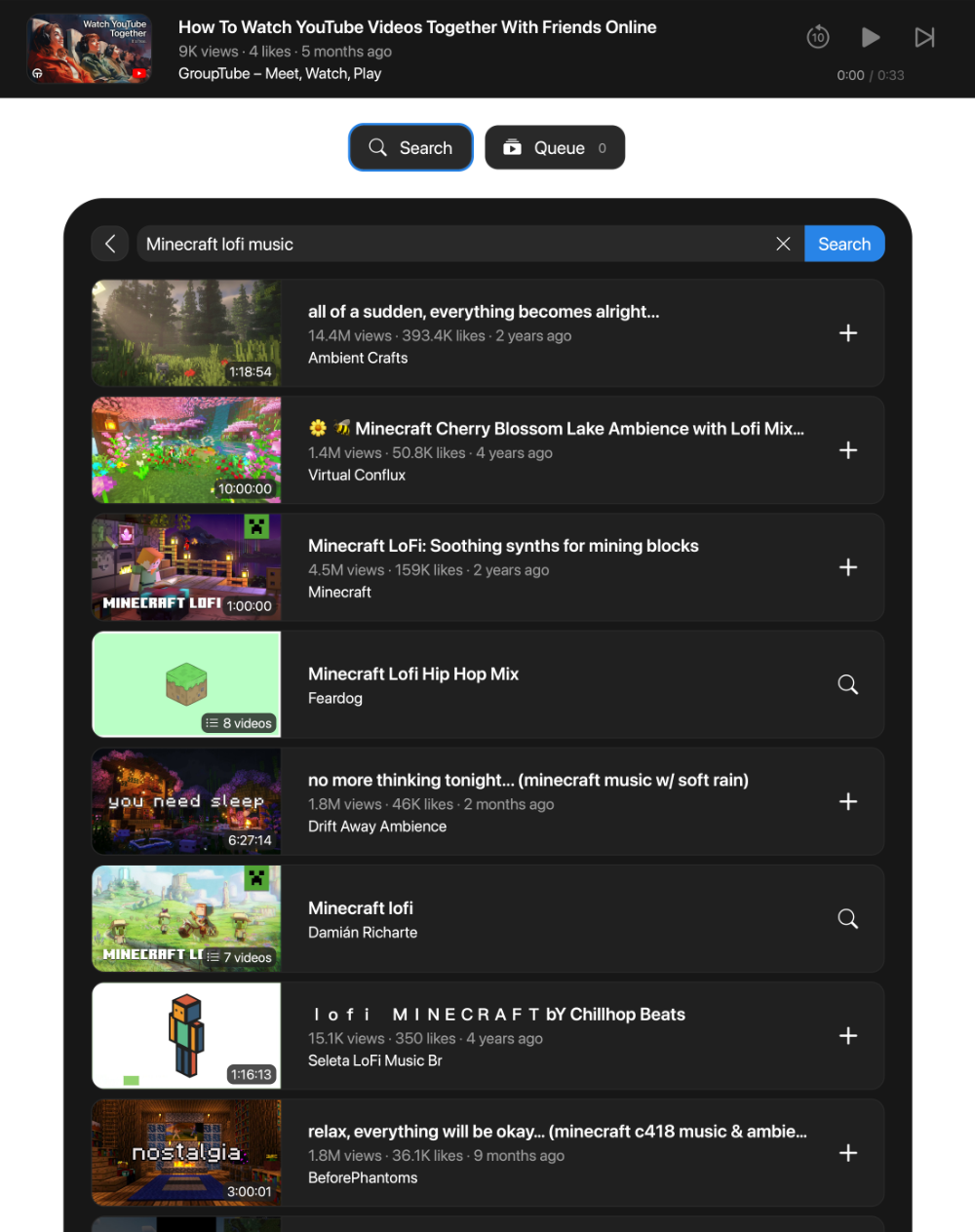This screenshot has width=975, height=1232.
Task: Switch to the Queue tab
Action: 555,147
